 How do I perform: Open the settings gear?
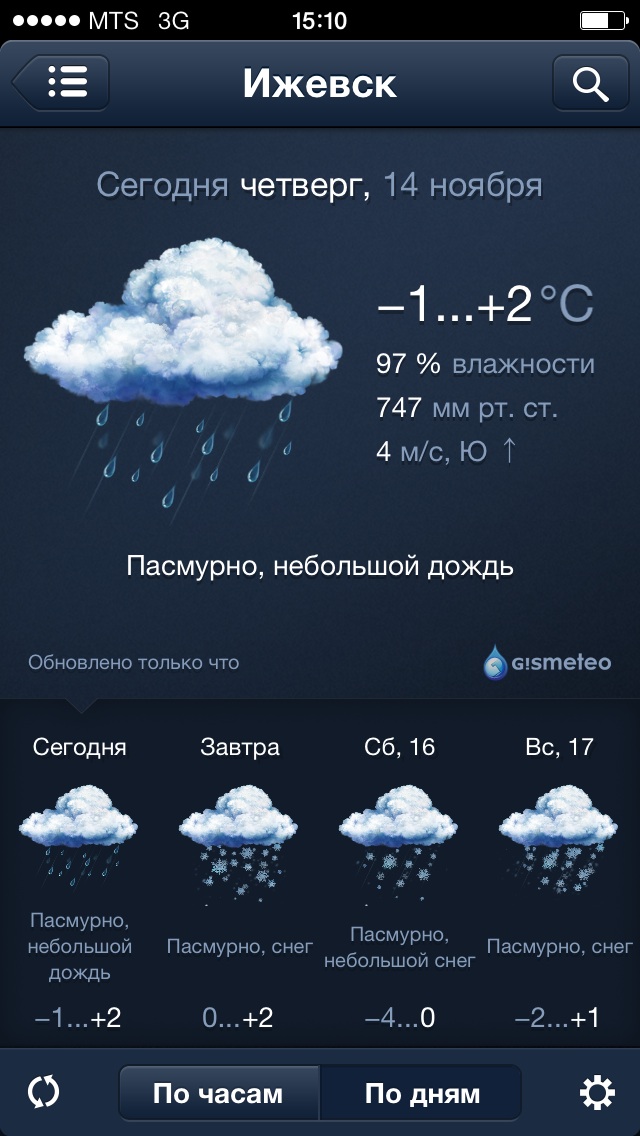(597, 1092)
